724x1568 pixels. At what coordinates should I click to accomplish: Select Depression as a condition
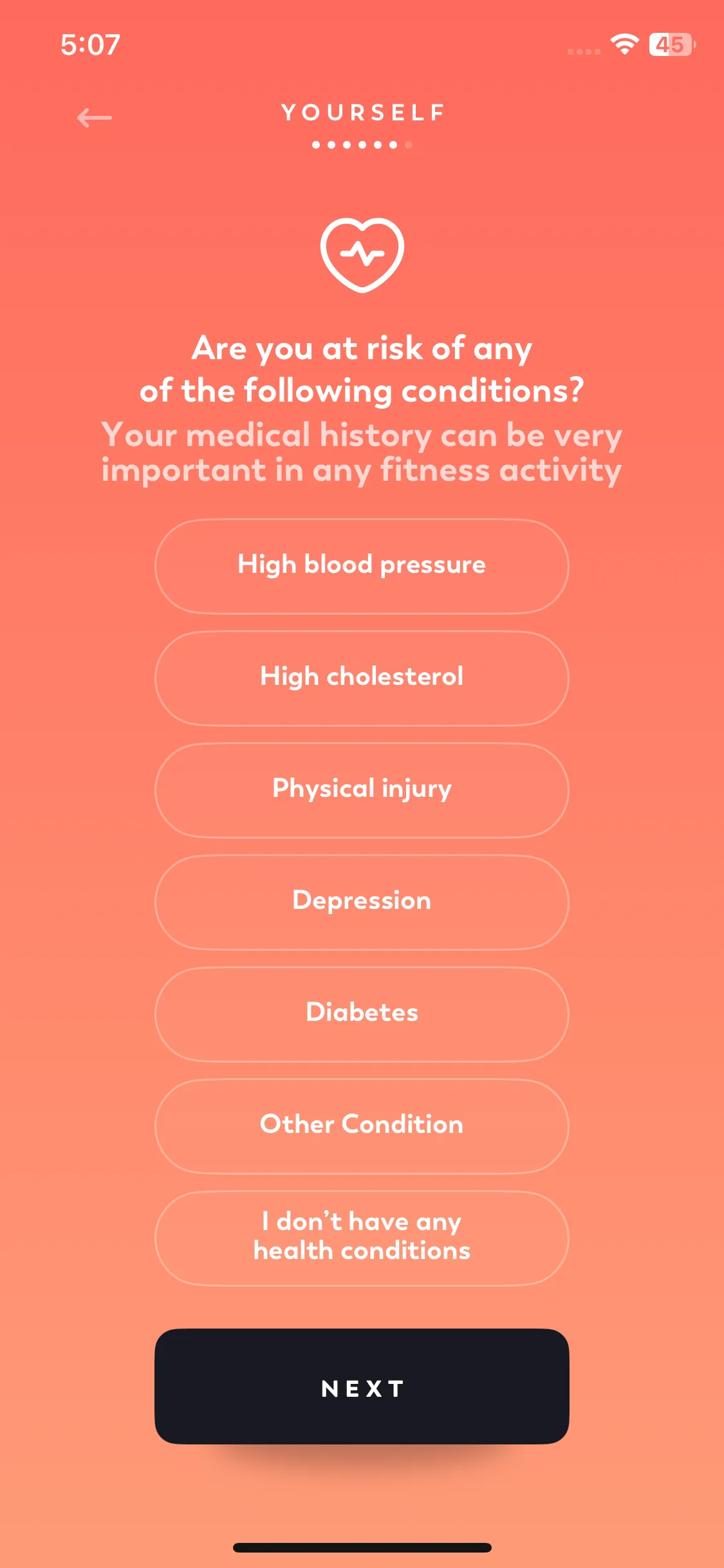coord(362,902)
